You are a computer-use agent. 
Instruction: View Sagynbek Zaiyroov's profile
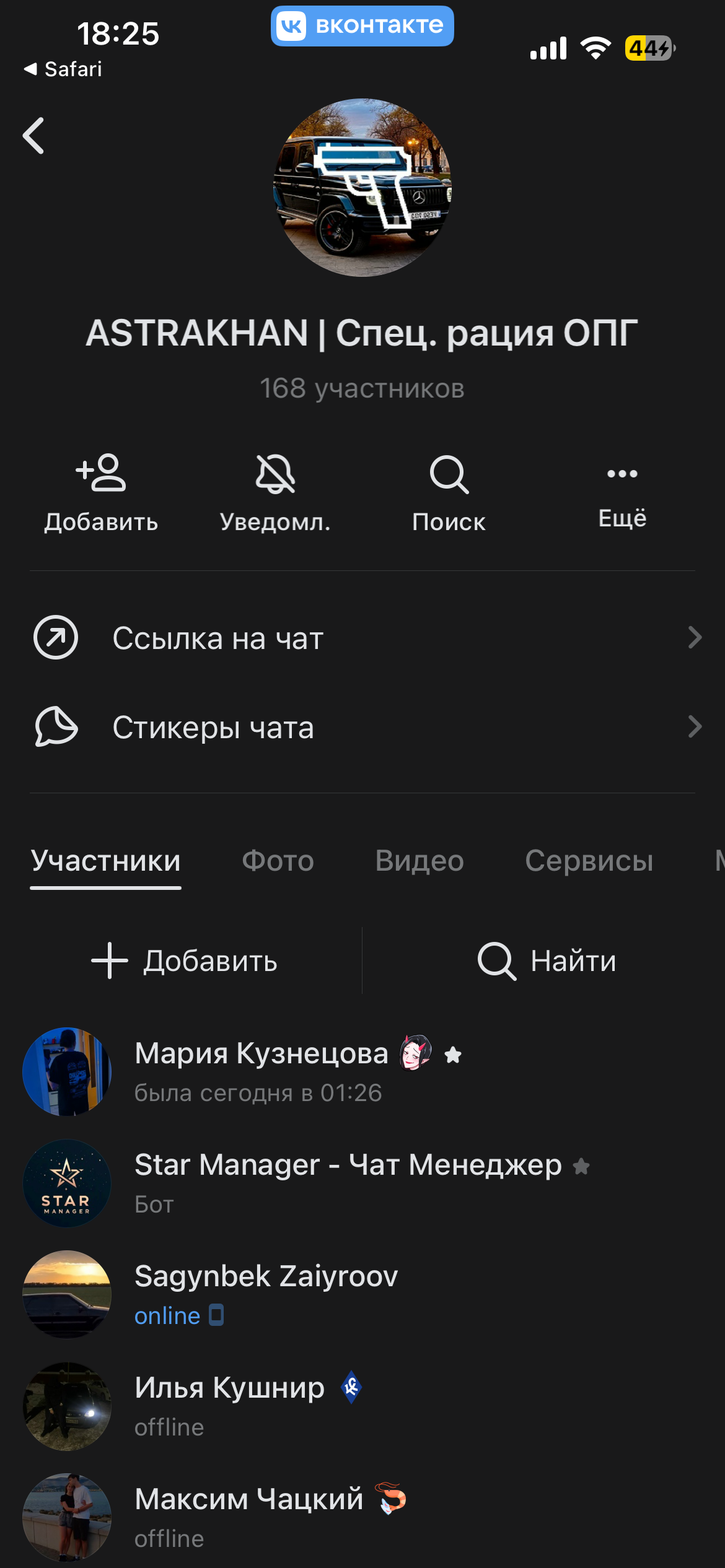click(x=266, y=1294)
